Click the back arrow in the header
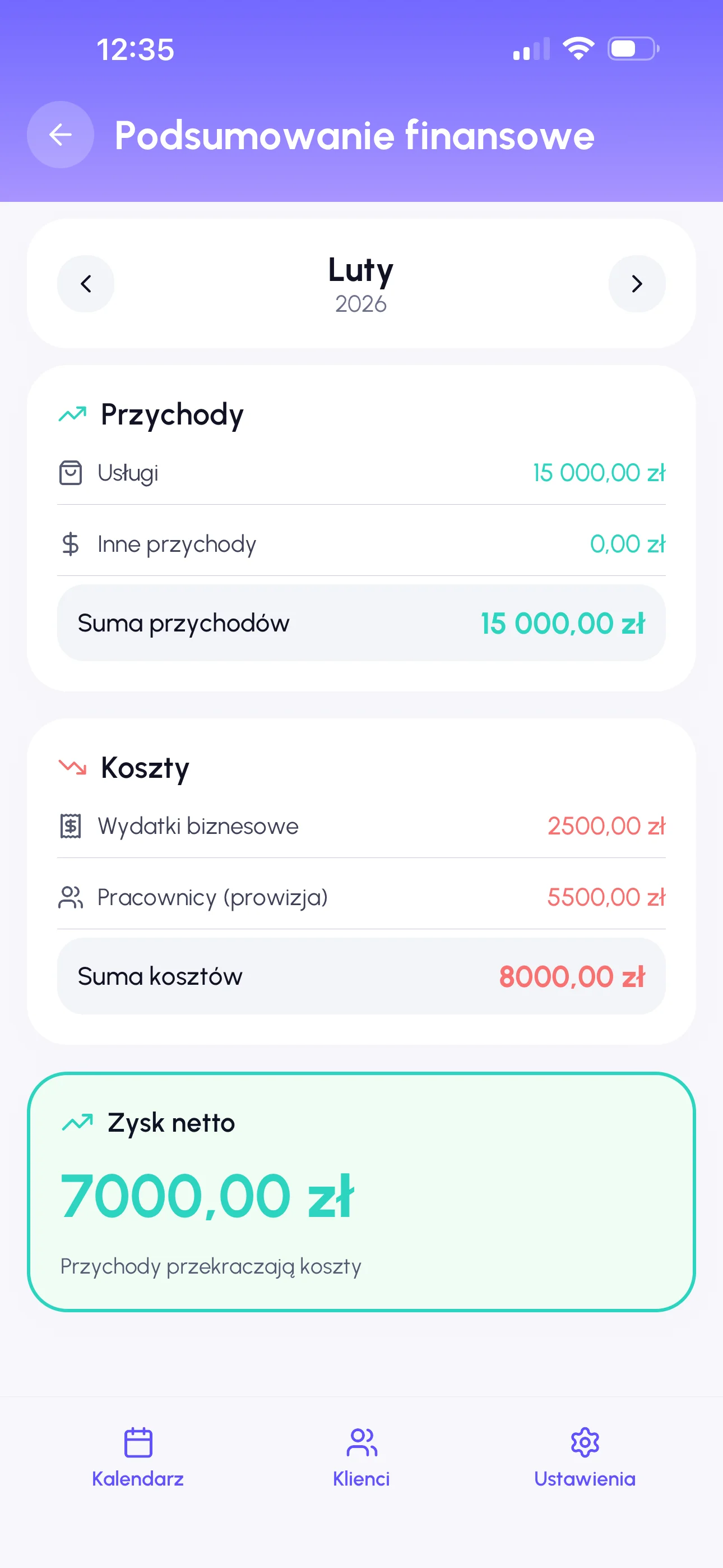Viewport: 723px width, 1568px height. point(61,135)
